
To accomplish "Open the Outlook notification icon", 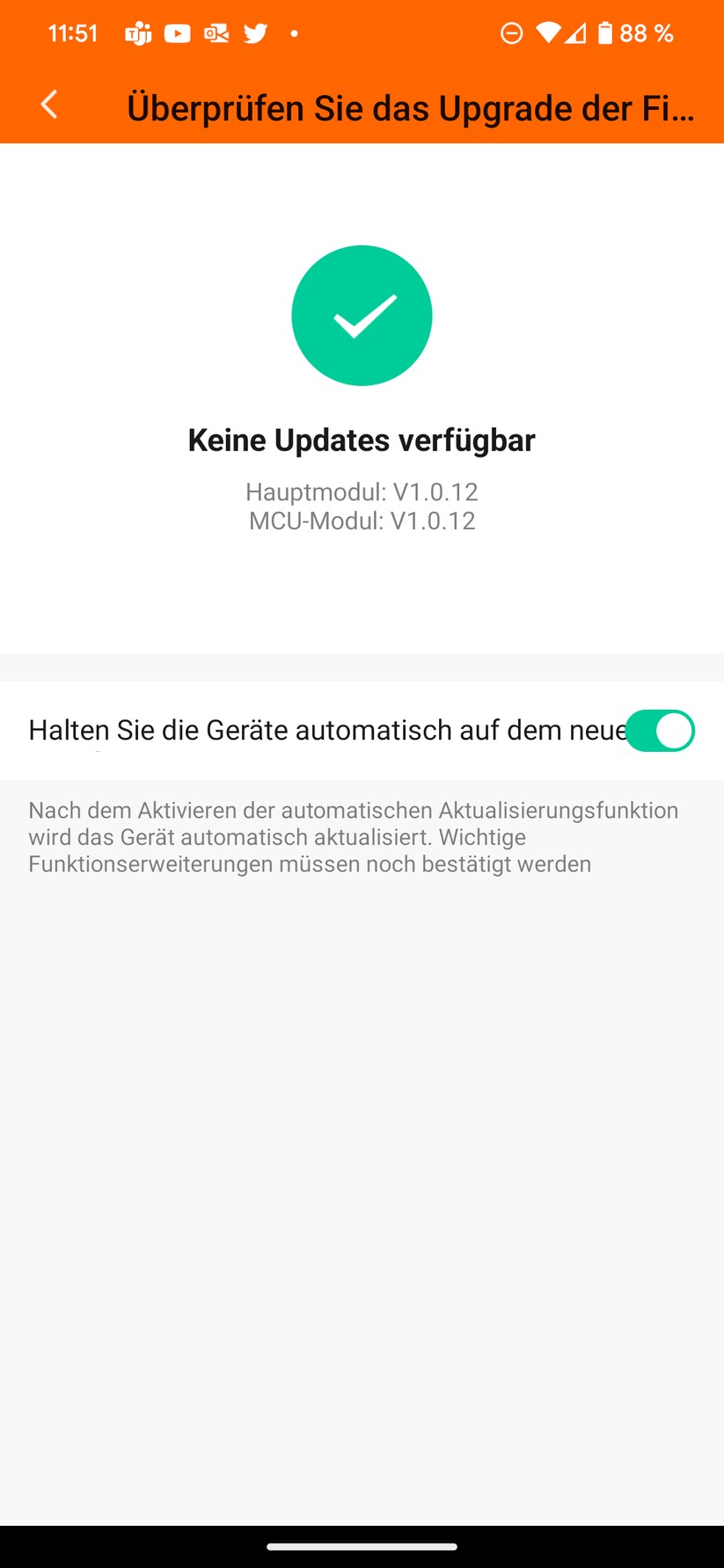I will pos(216,33).
